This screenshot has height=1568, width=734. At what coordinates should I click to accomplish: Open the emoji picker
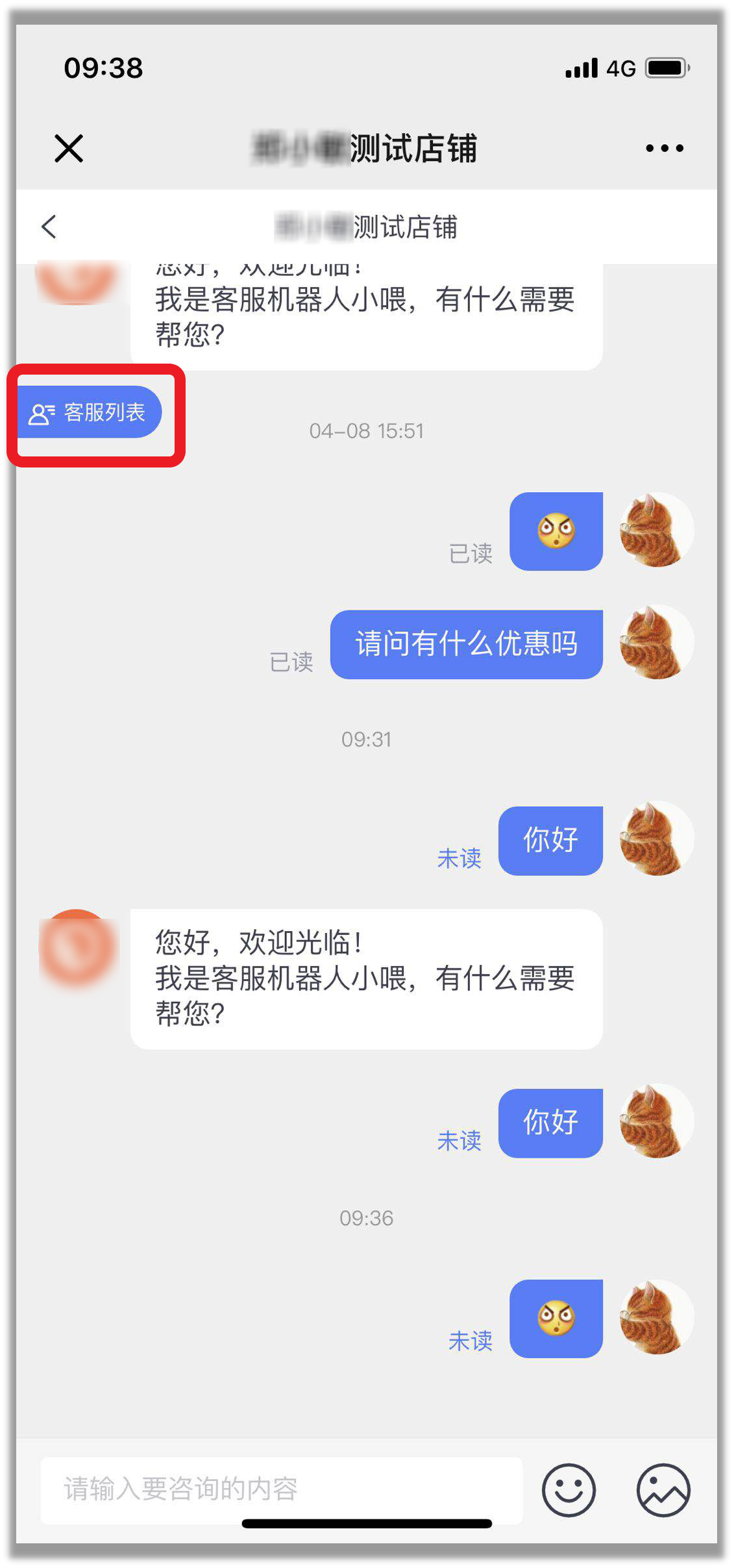pyautogui.click(x=569, y=1489)
